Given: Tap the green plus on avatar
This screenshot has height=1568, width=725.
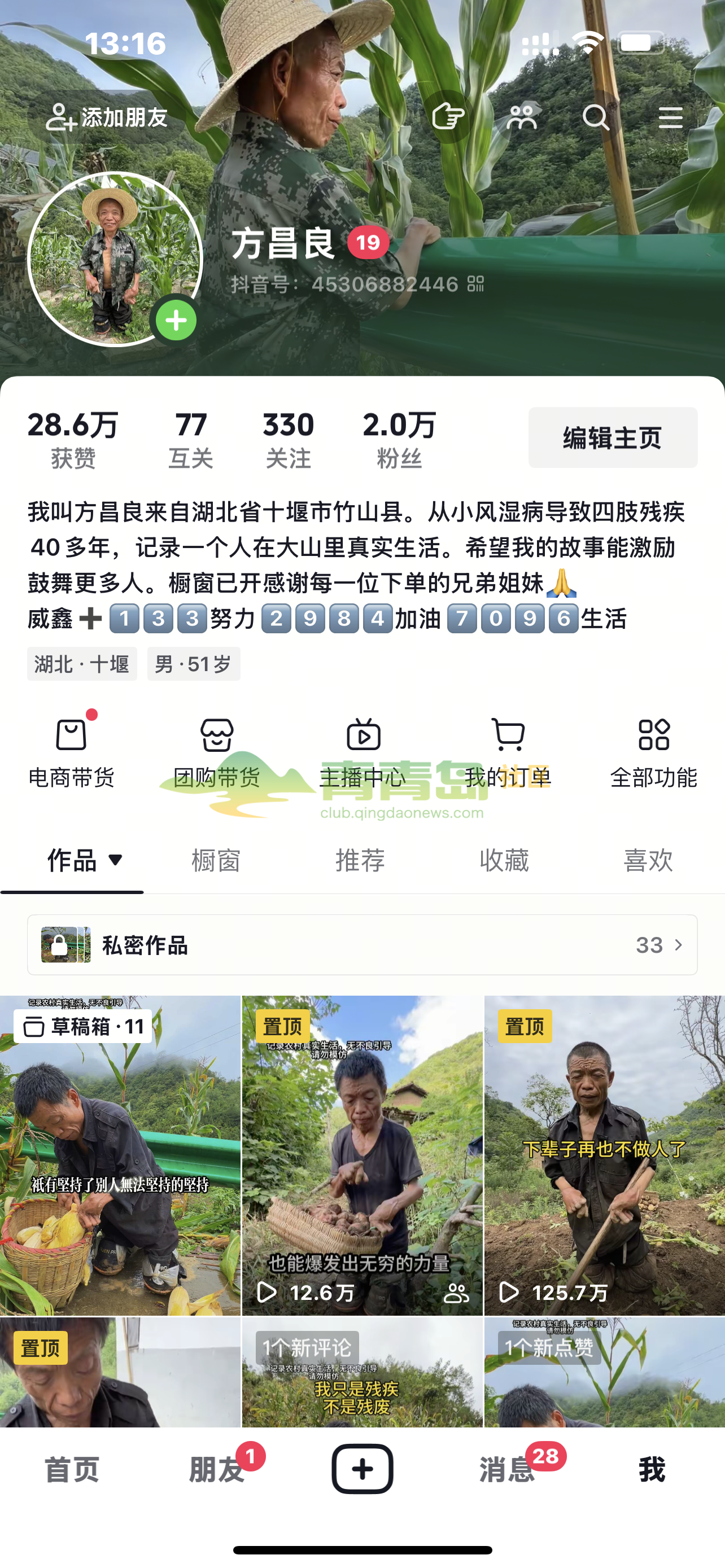Looking at the screenshot, I should click(x=176, y=320).
